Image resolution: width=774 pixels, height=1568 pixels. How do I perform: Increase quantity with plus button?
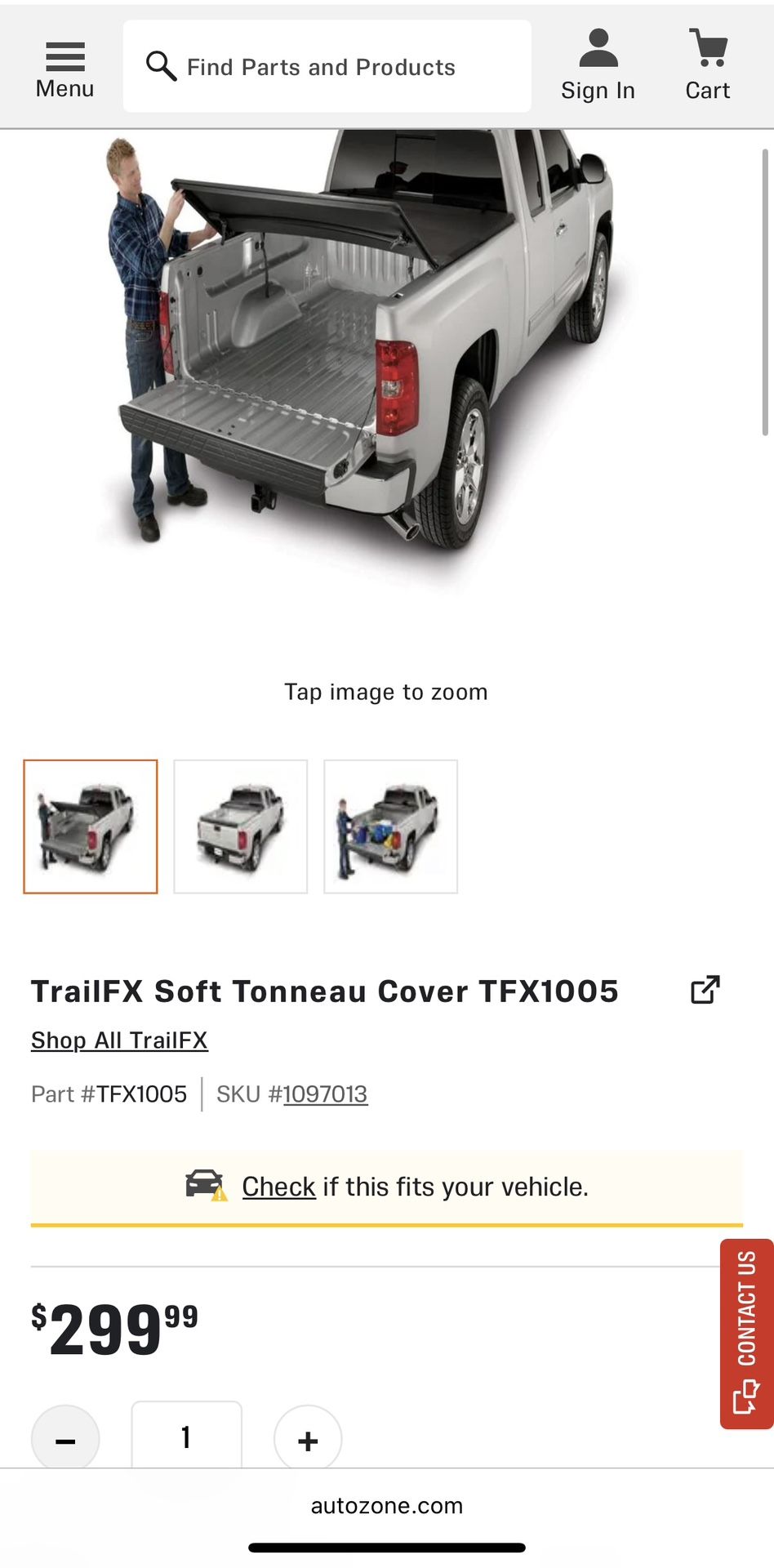click(308, 1440)
